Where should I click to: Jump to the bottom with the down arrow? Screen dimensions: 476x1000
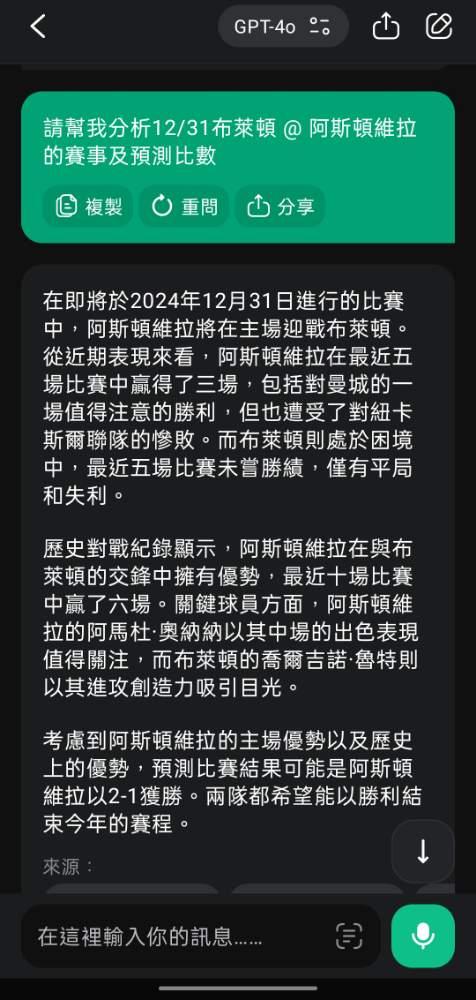[422, 851]
